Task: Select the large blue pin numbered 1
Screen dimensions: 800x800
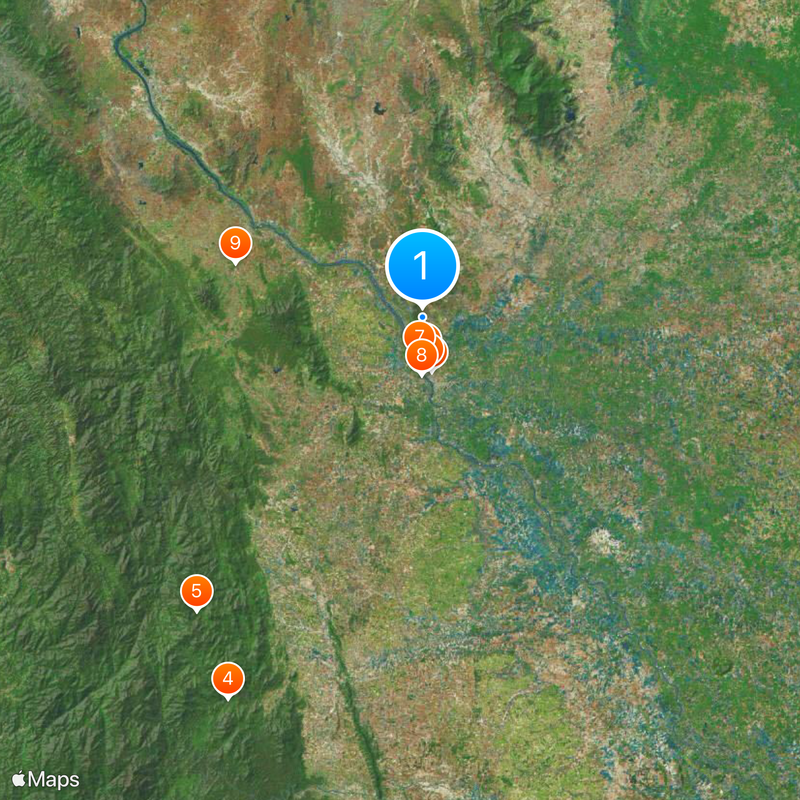Action: (x=422, y=267)
